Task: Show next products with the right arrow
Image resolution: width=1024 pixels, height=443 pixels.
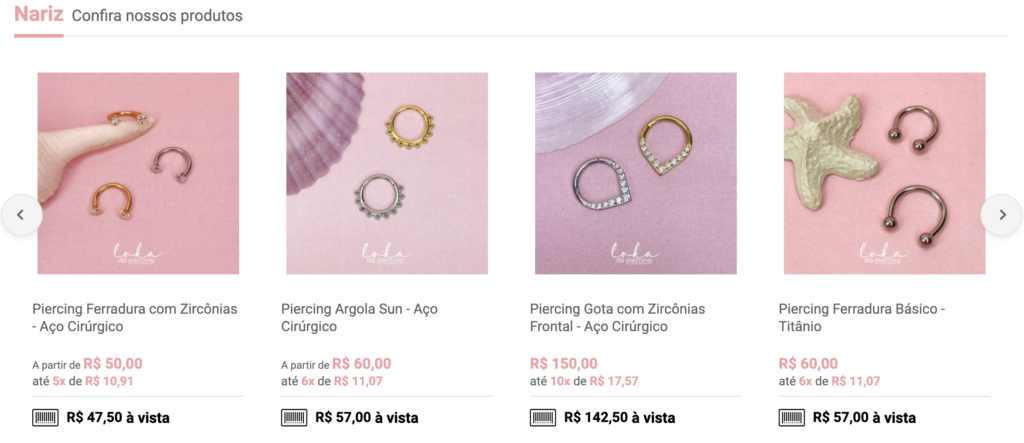Action: pyautogui.click(x=1001, y=214)
